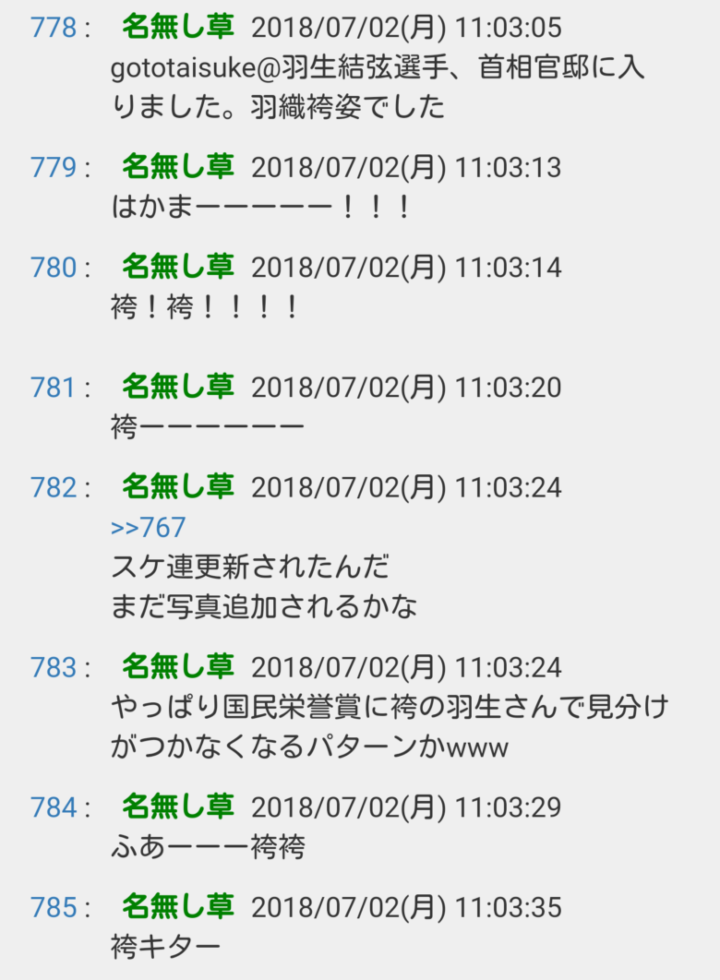Select post number 779
The width and height of the screenshot is (720, 980).
54,168
